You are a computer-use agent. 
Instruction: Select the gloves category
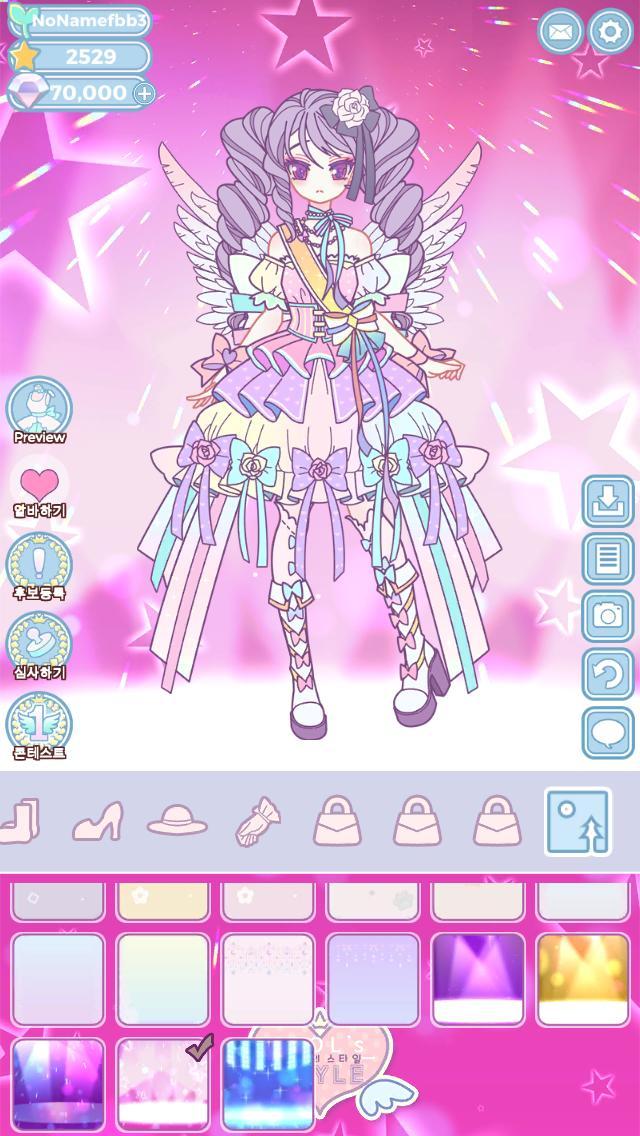point(257,822)
